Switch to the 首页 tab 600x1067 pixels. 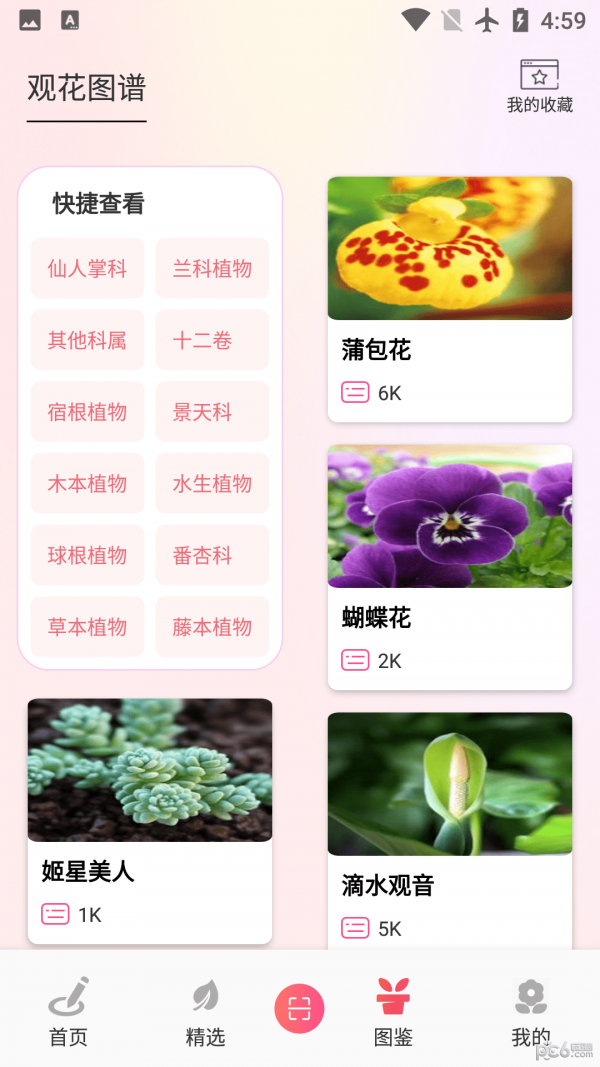68,1012
